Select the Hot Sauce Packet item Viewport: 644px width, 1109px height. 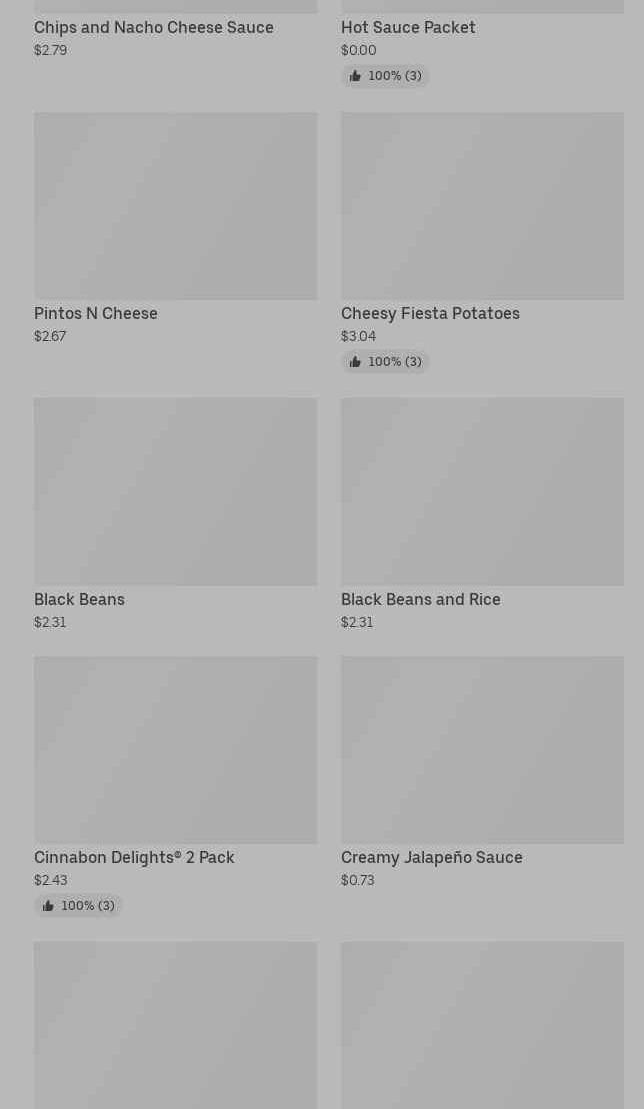pos(408,27)
